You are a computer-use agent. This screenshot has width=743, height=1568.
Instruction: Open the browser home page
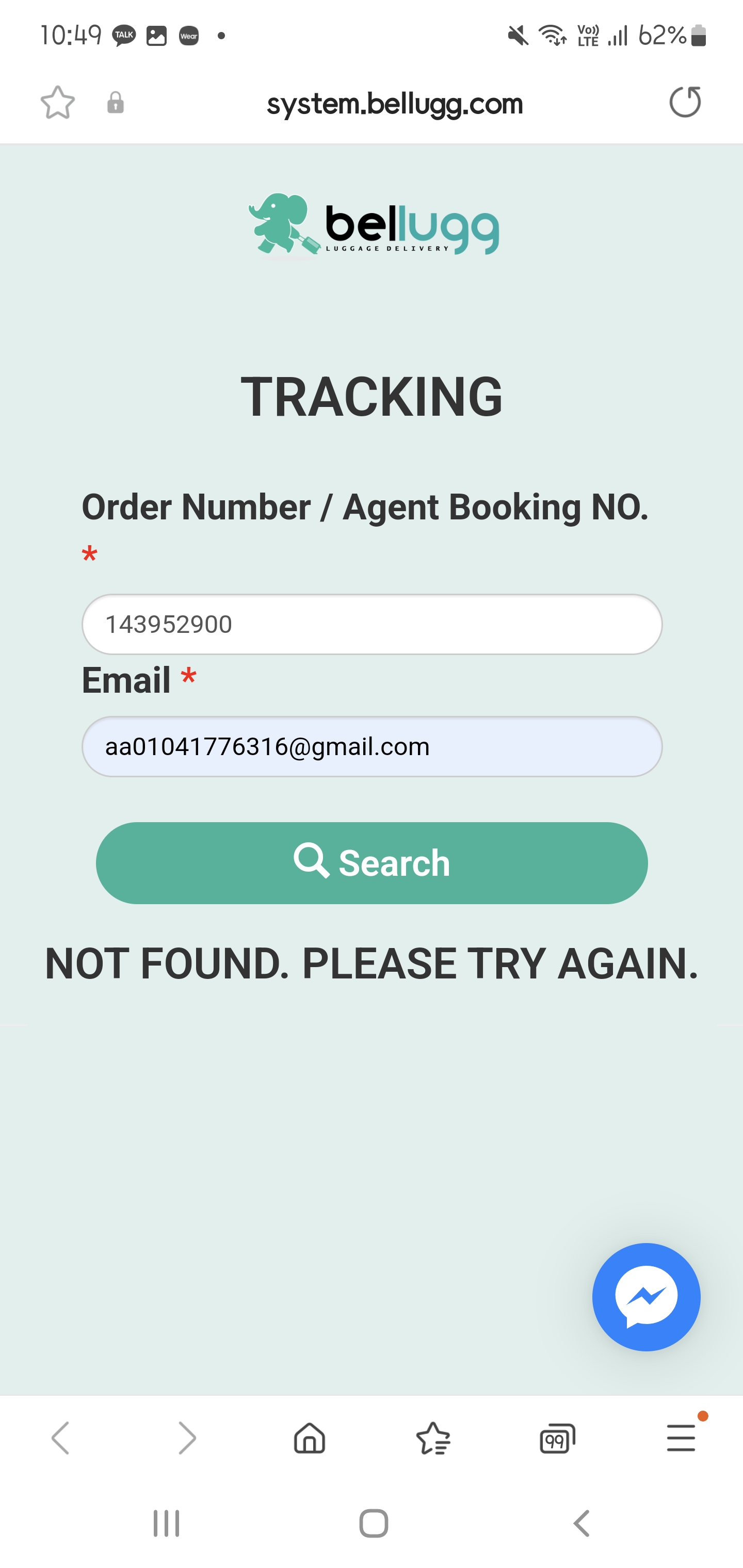pos(310,1439)
